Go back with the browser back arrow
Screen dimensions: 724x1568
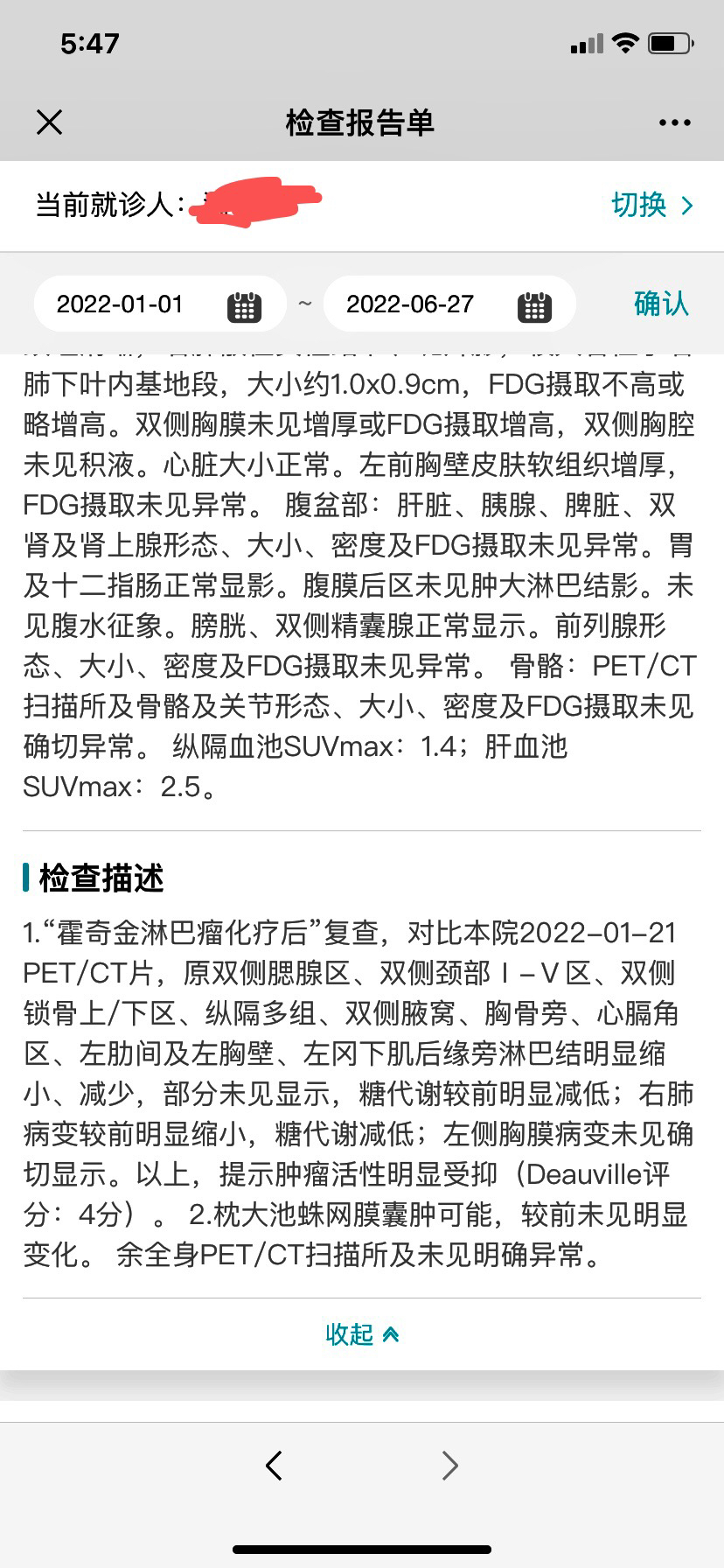click(x=274, y=1465)
